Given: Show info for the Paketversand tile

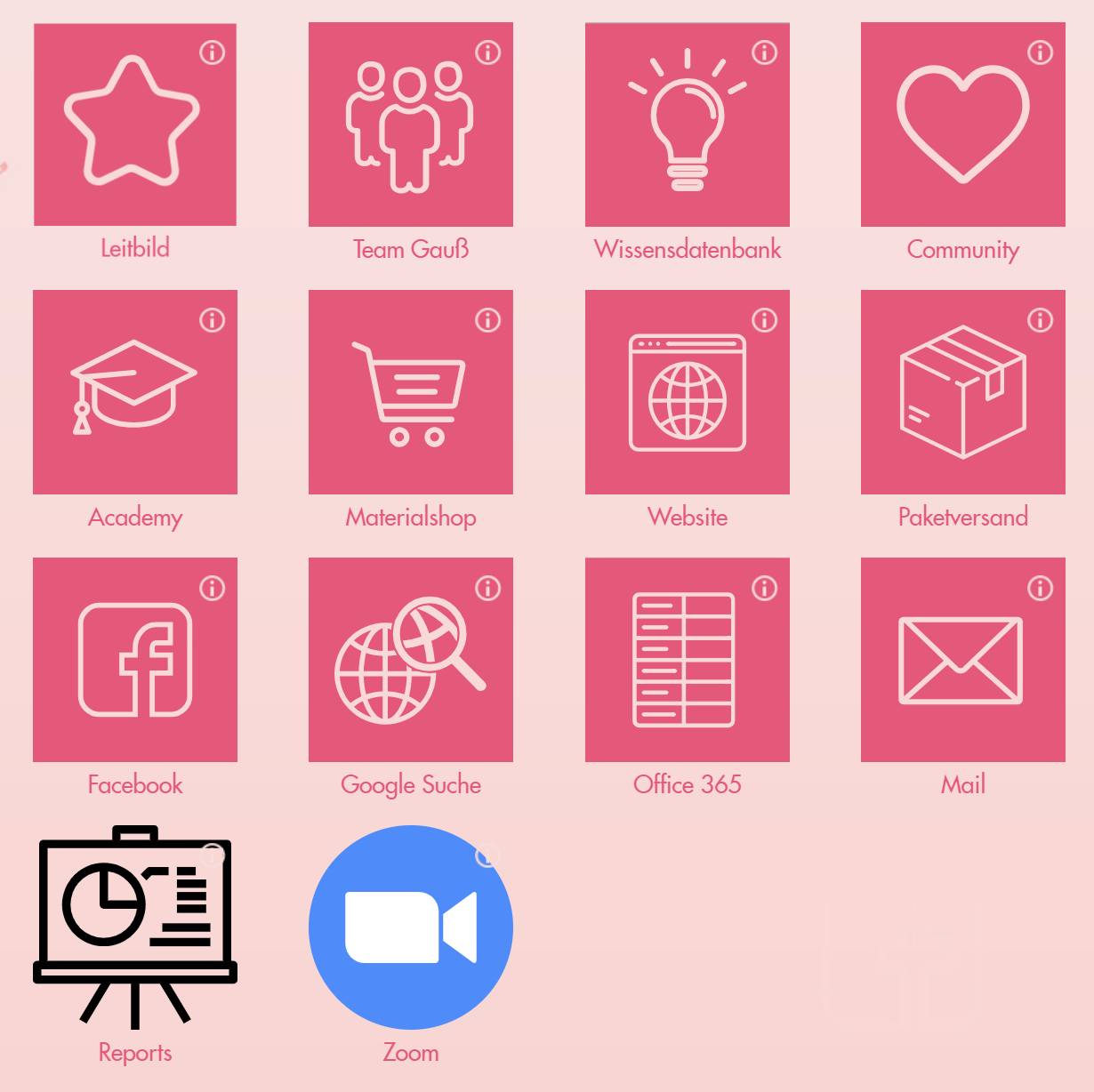Looking at the screenshot, I should click(1040, 320).
